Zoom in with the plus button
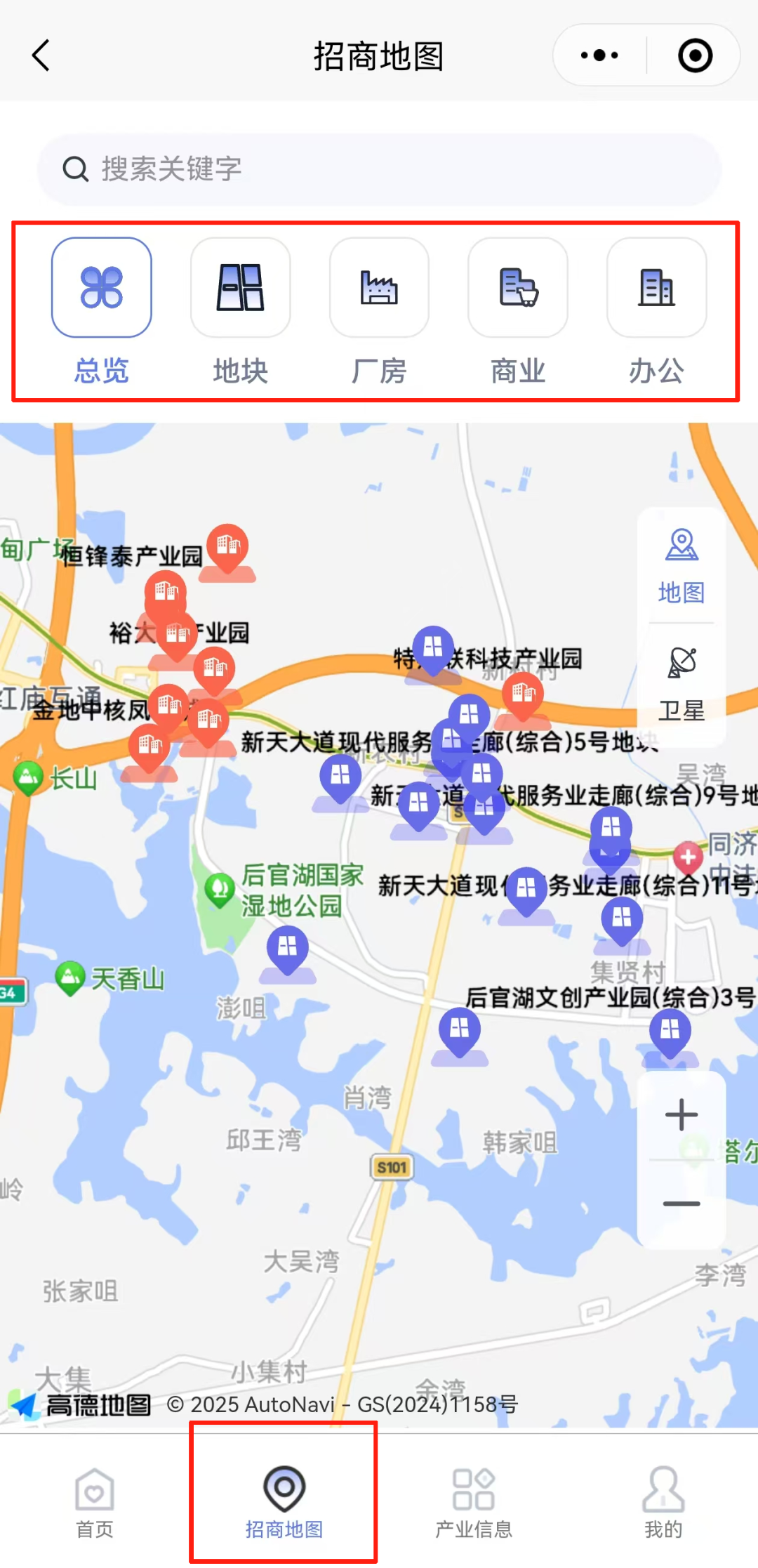This screenshot has height=1568, width=758. (681, 1115)
